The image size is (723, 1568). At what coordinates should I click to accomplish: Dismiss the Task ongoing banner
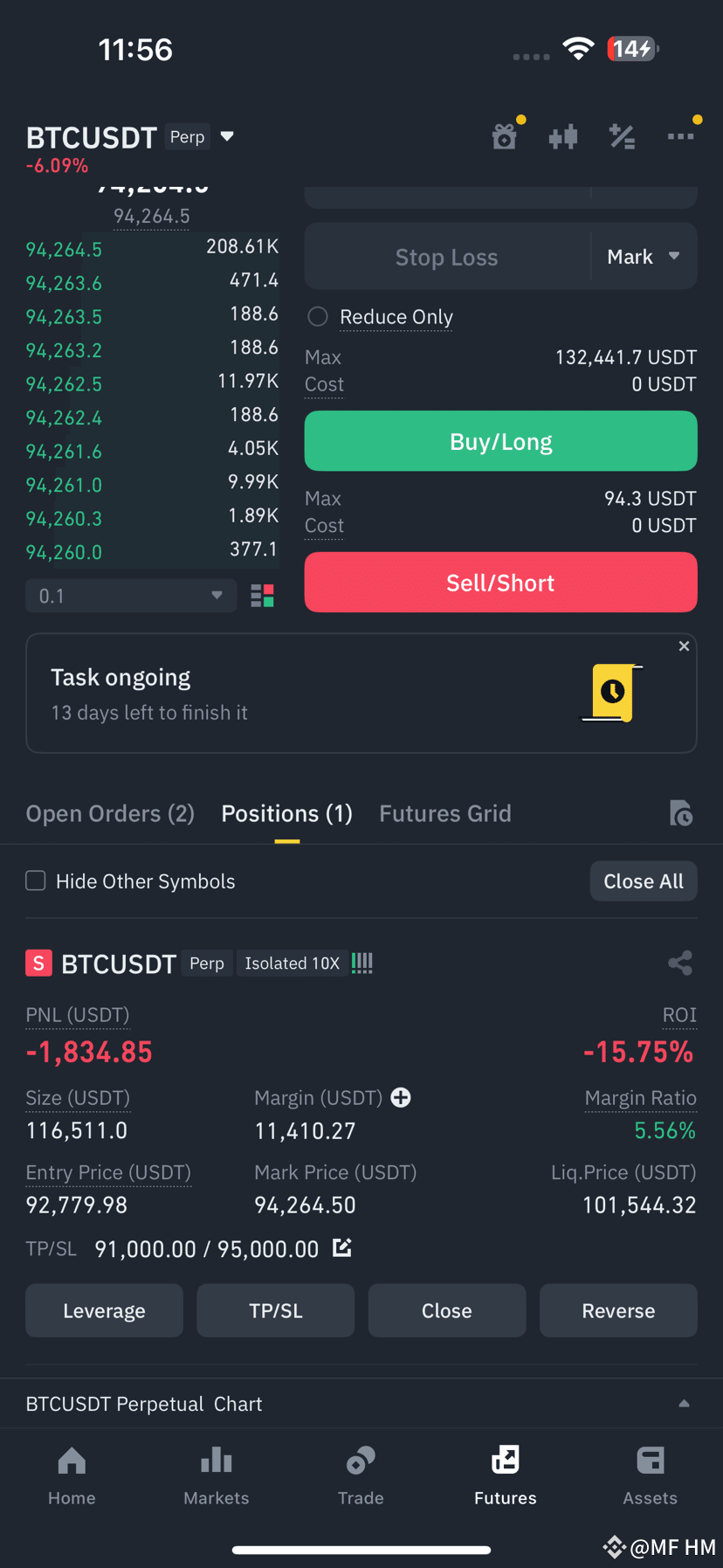click(684, 646)
